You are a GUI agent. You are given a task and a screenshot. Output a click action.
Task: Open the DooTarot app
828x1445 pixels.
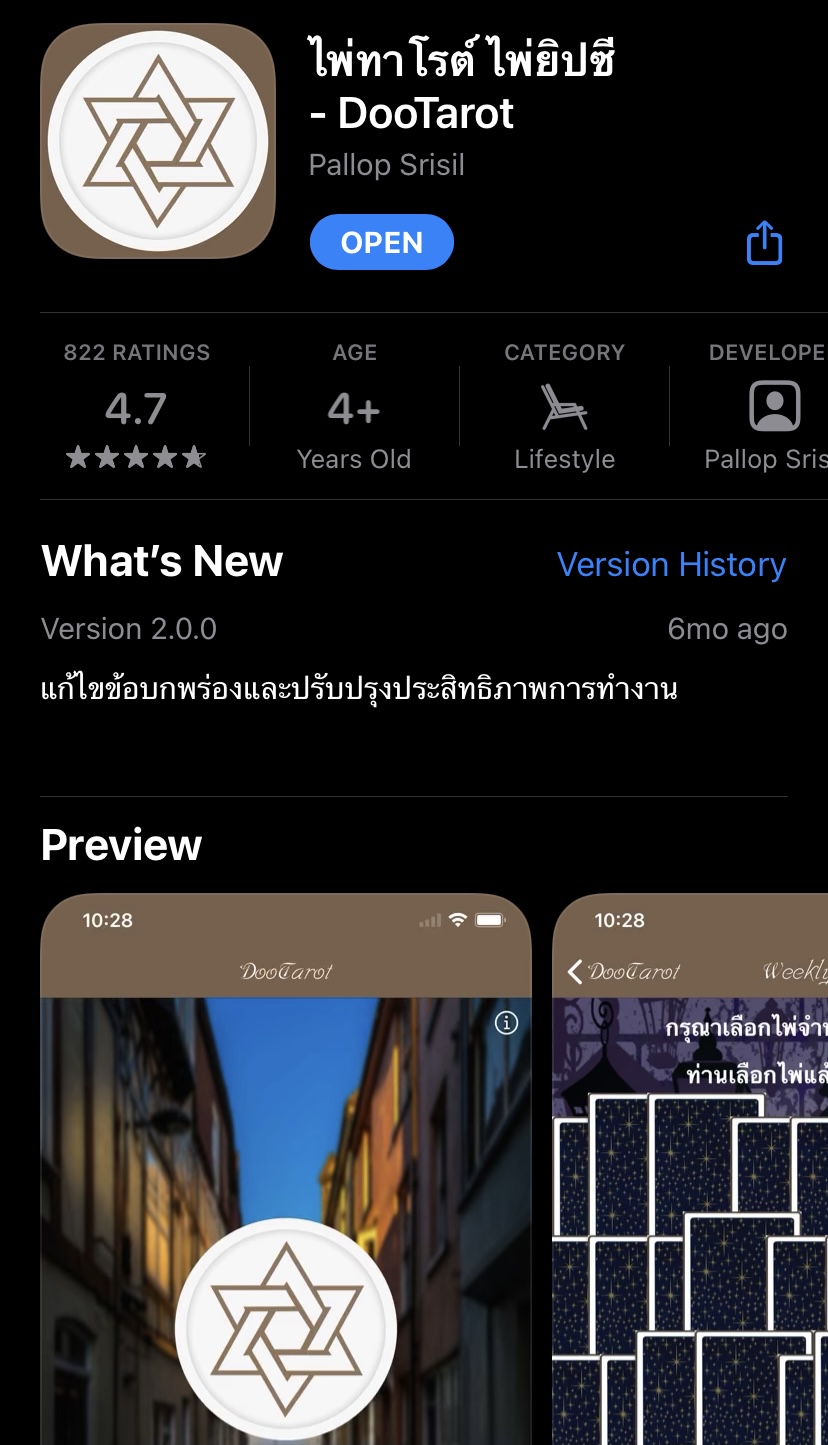point(381,243)
